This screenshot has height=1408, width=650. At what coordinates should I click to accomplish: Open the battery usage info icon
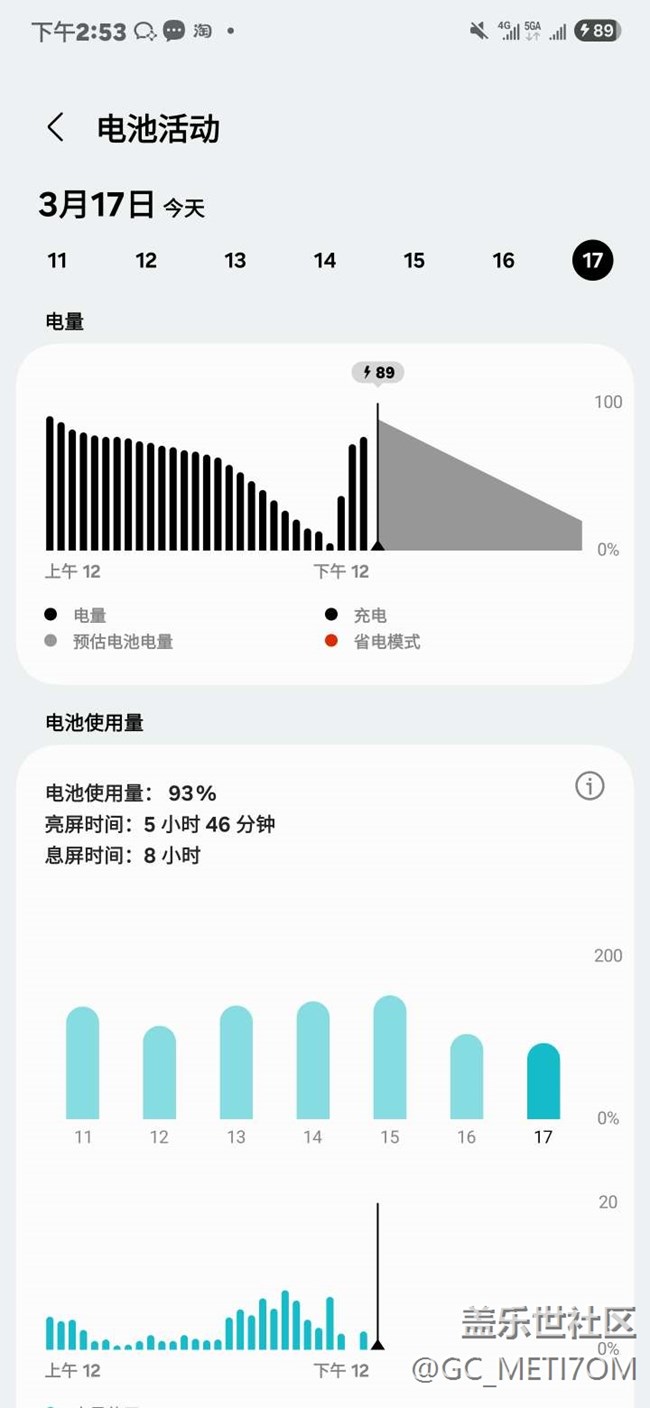[x=590, y=787]
